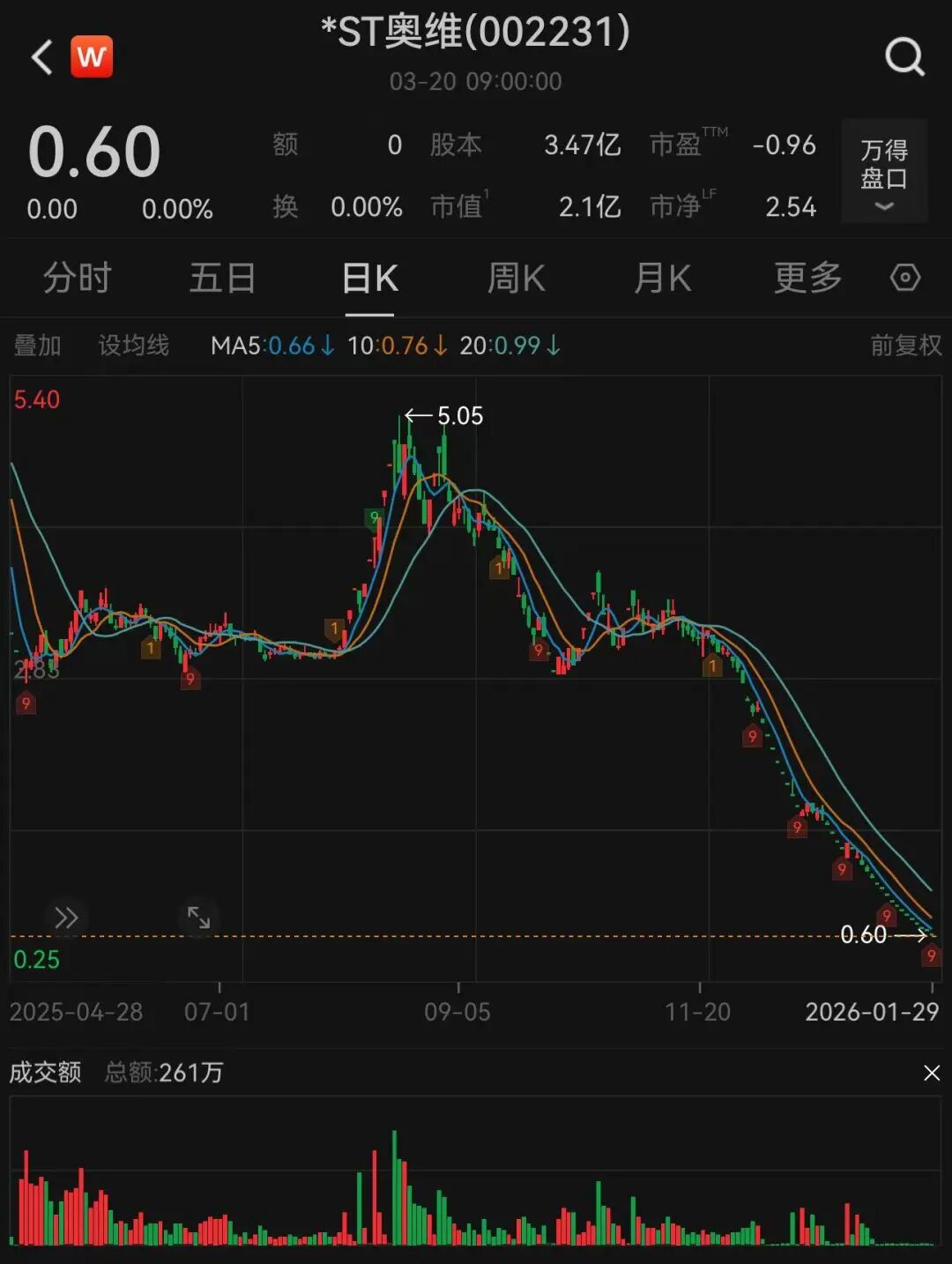The image size is (952, 1264).
Task: Switch to the 五日 tab
Action: [x=222, y=279]
